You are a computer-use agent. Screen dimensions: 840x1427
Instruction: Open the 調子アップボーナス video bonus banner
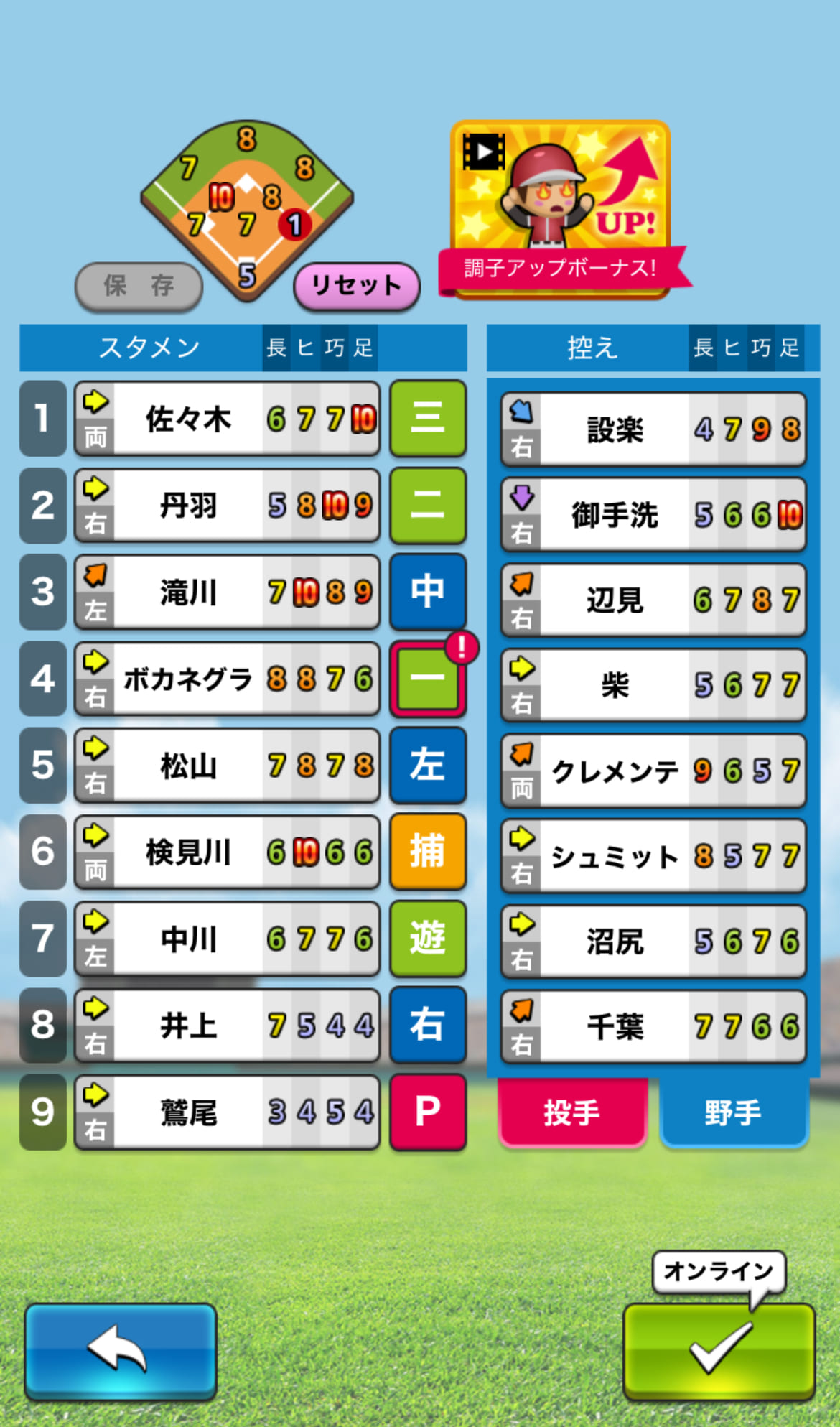560,209
